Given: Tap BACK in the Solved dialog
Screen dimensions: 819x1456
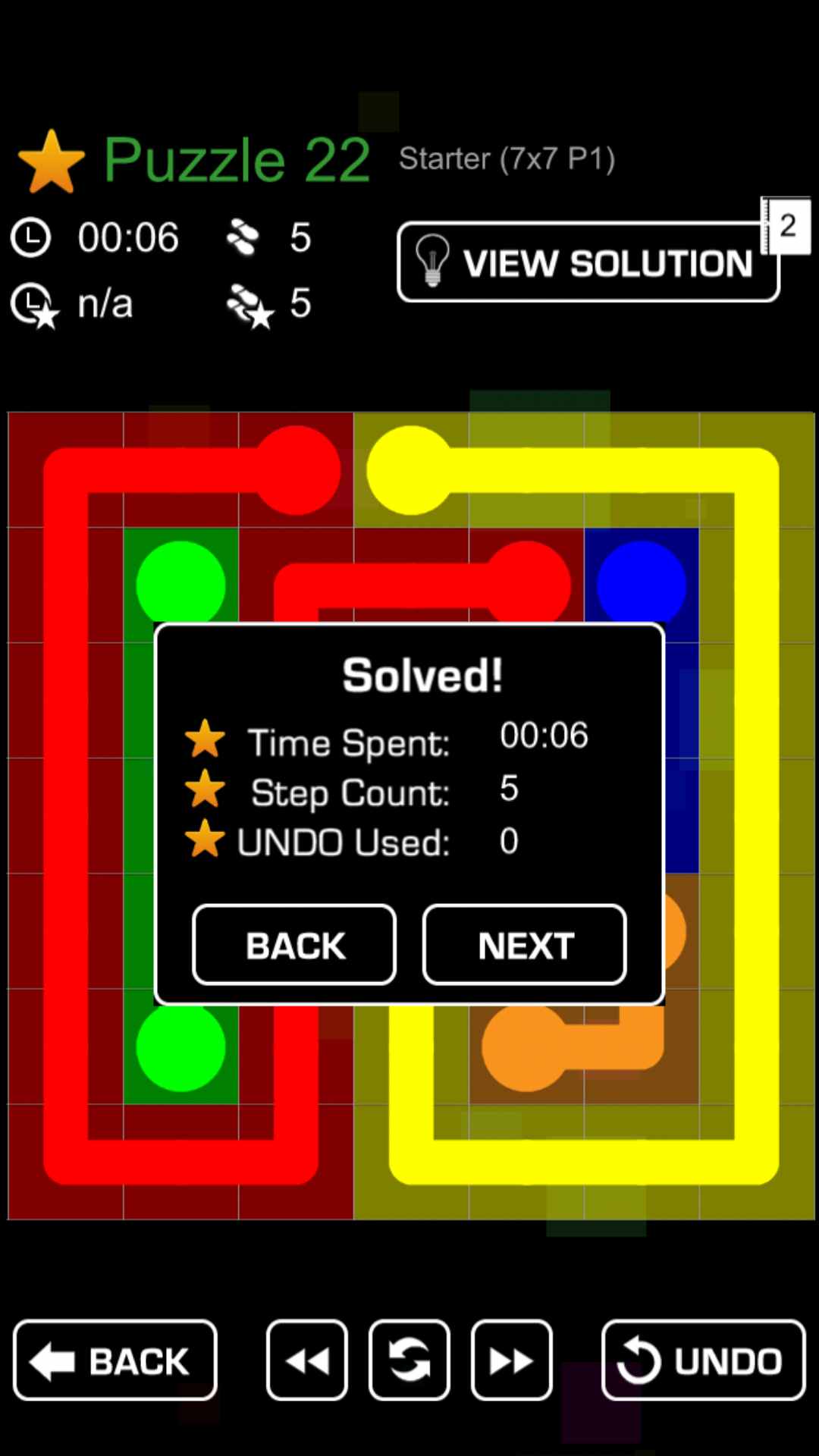Looking at the screenshot, I should coord(294,945).
